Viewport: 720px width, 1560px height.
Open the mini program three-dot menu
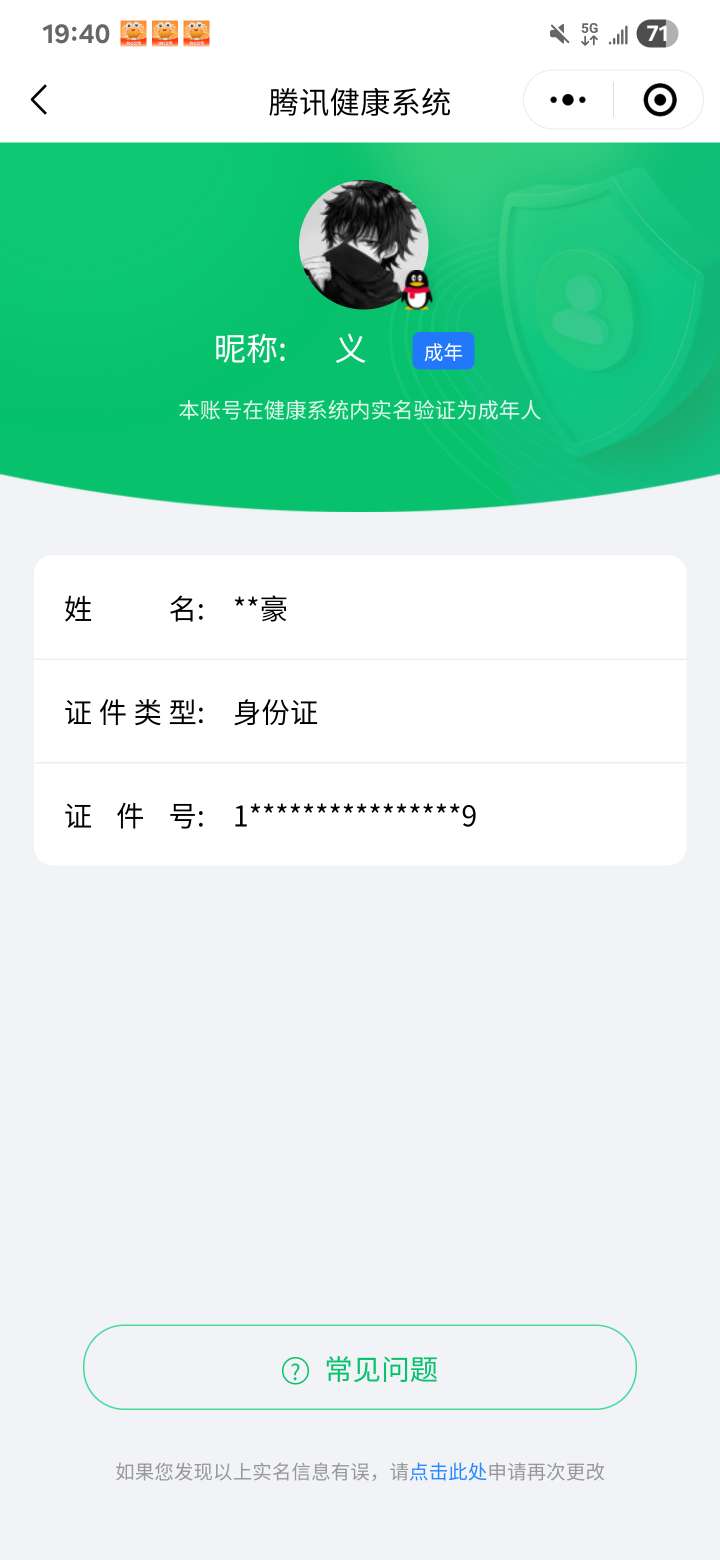[x=568, y=100]
